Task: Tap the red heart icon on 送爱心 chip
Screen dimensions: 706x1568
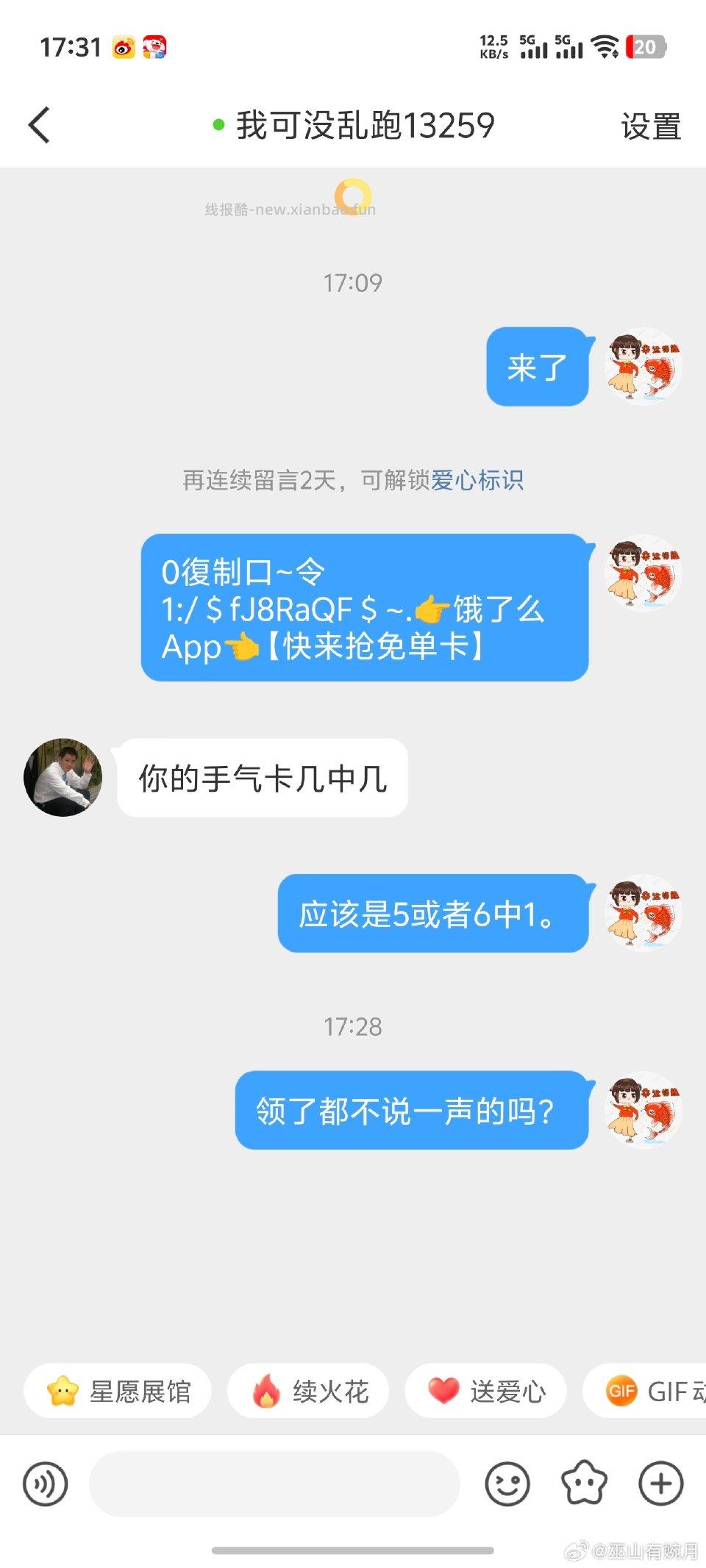Action: pos(441,1392)
